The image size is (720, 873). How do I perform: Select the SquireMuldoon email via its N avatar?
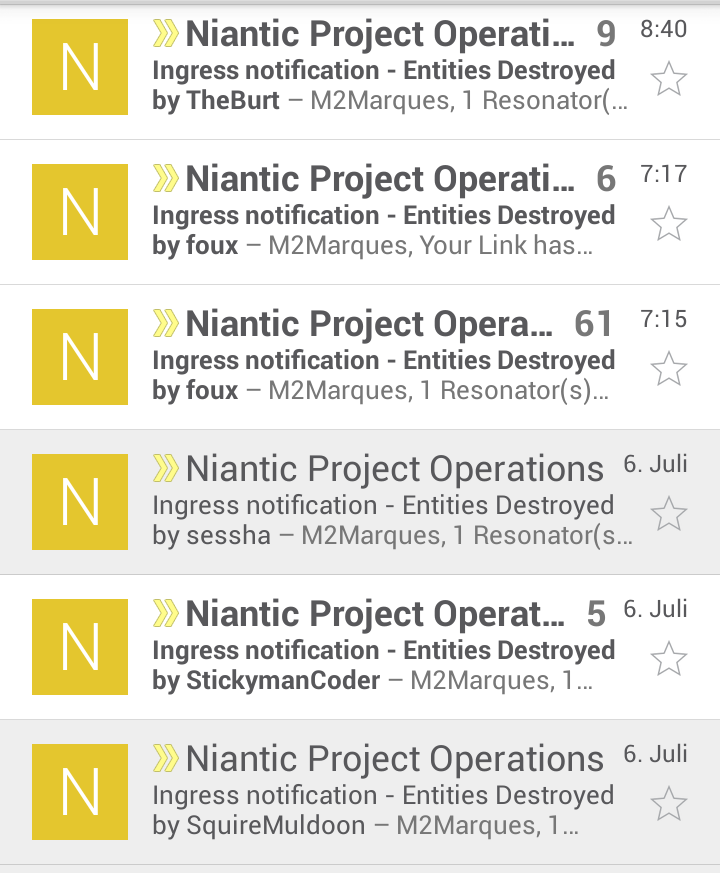(x=80, y=792)
